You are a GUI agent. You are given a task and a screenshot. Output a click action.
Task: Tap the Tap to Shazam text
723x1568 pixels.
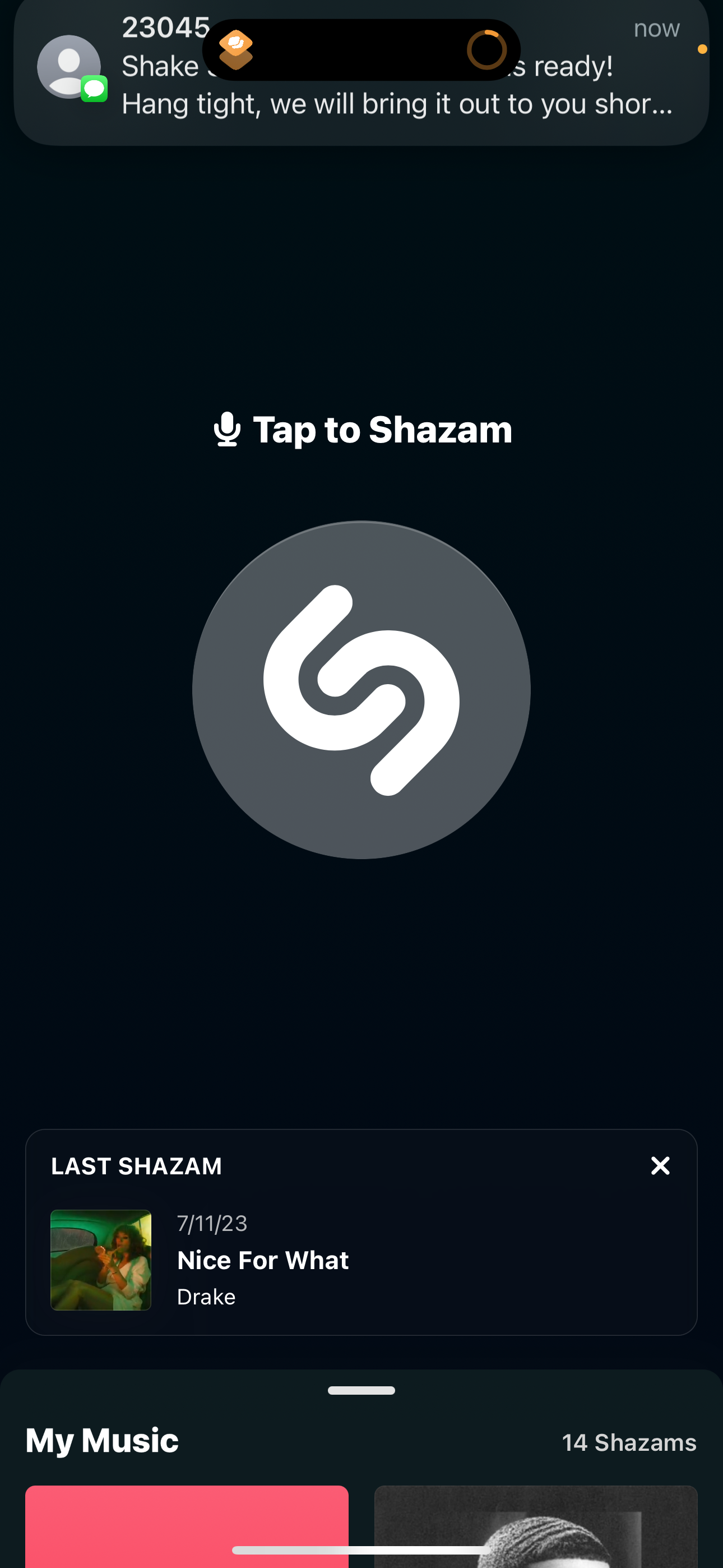[382, 429]
